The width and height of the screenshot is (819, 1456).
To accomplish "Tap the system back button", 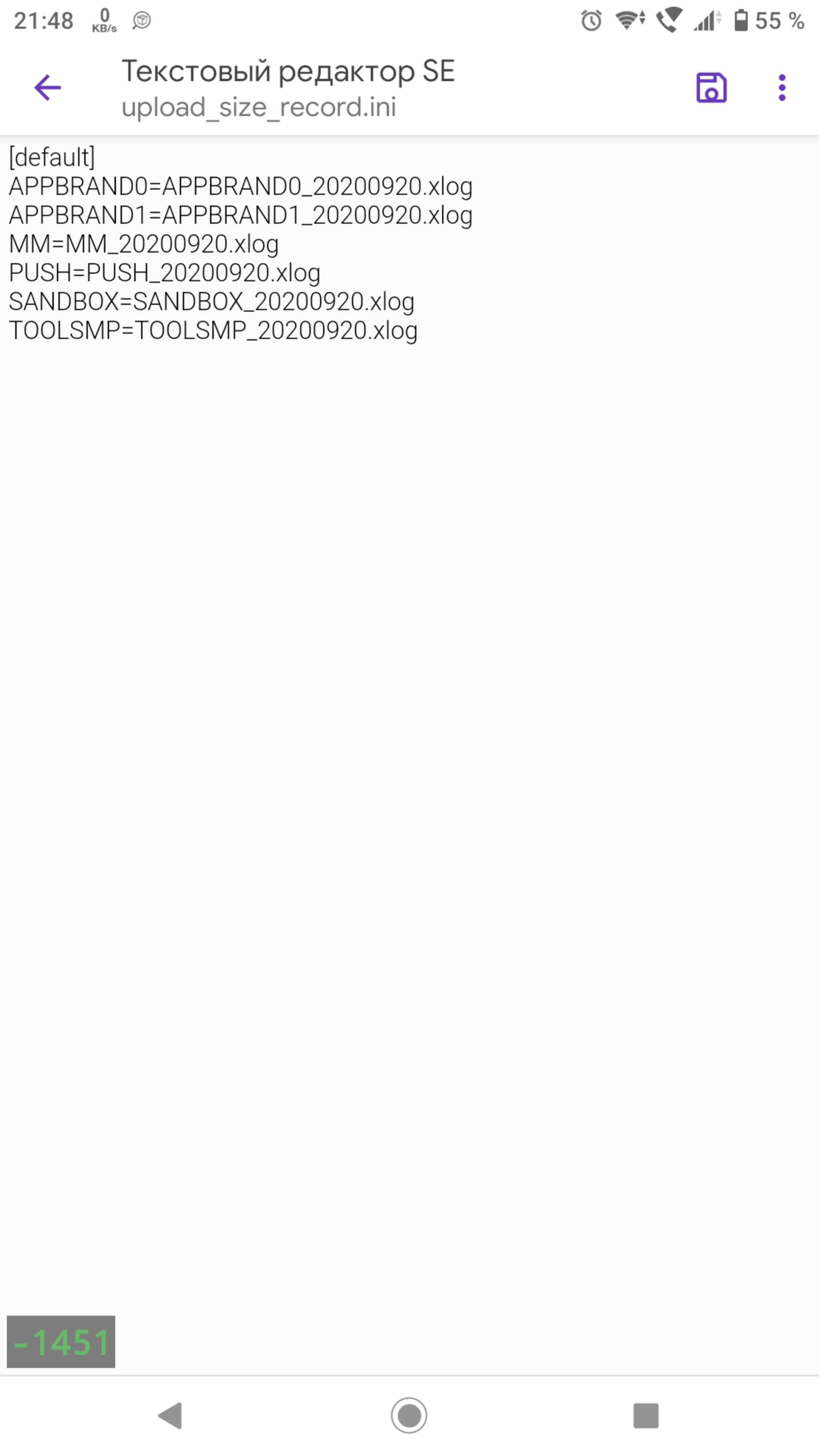I will (x=170, y=1415).
